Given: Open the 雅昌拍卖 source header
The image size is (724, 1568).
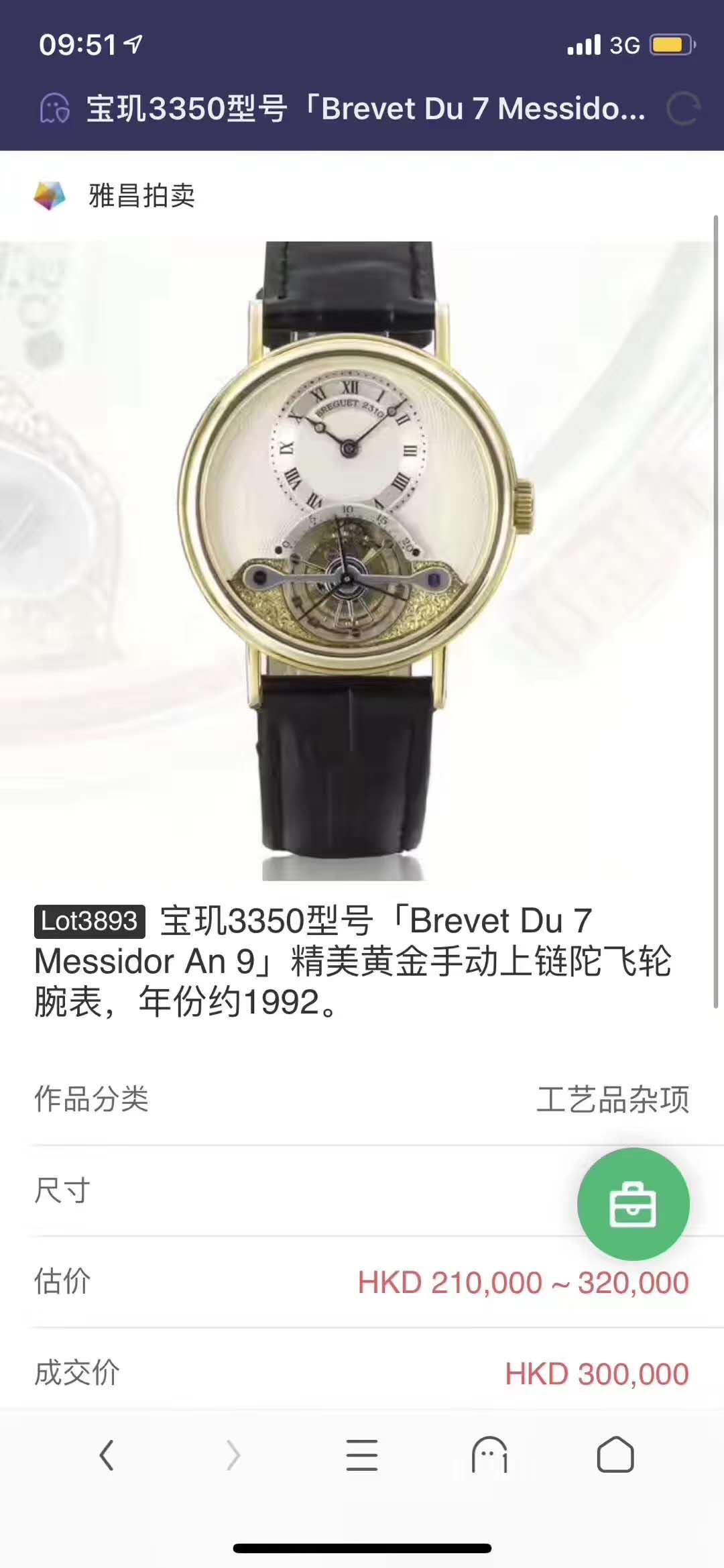Looking at the screenshot, I should point(115,196).
